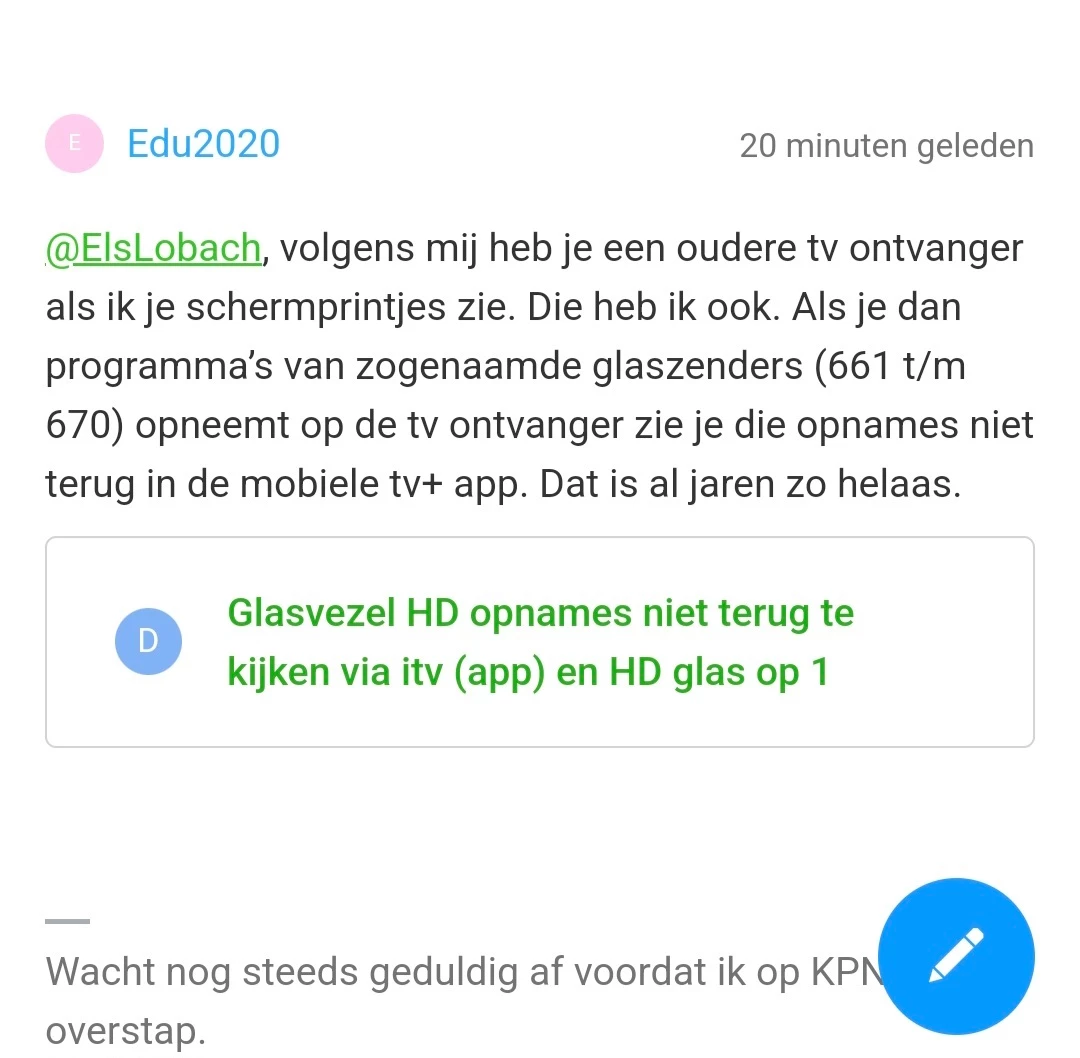Viewport: 1080px width, 1058px height.
Task: Open the Glasvezel HD opnames topic card
Action: [x=540, y=642]
